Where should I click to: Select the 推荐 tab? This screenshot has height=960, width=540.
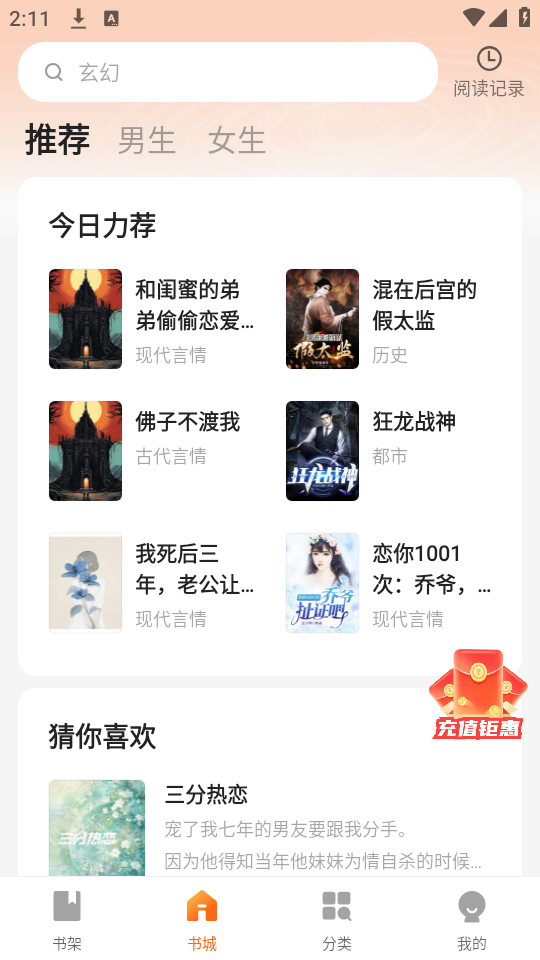pos(57,140)
